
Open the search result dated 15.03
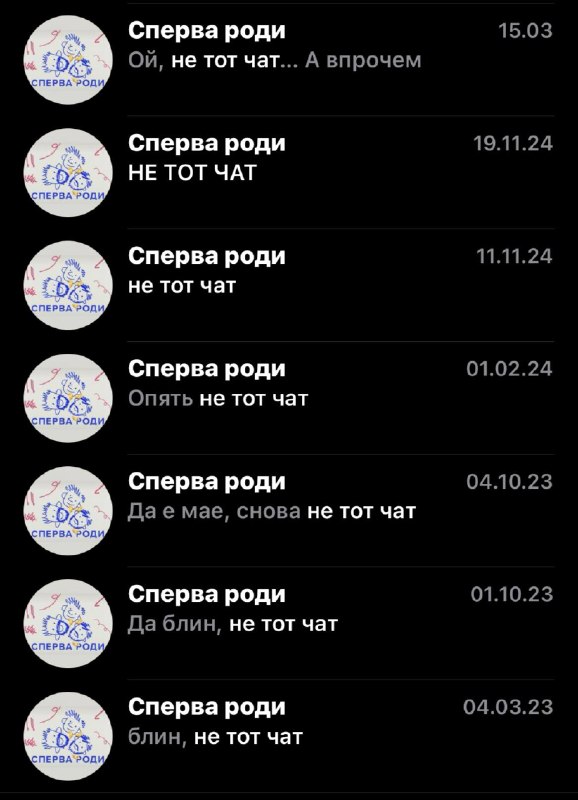click(289, 60)
